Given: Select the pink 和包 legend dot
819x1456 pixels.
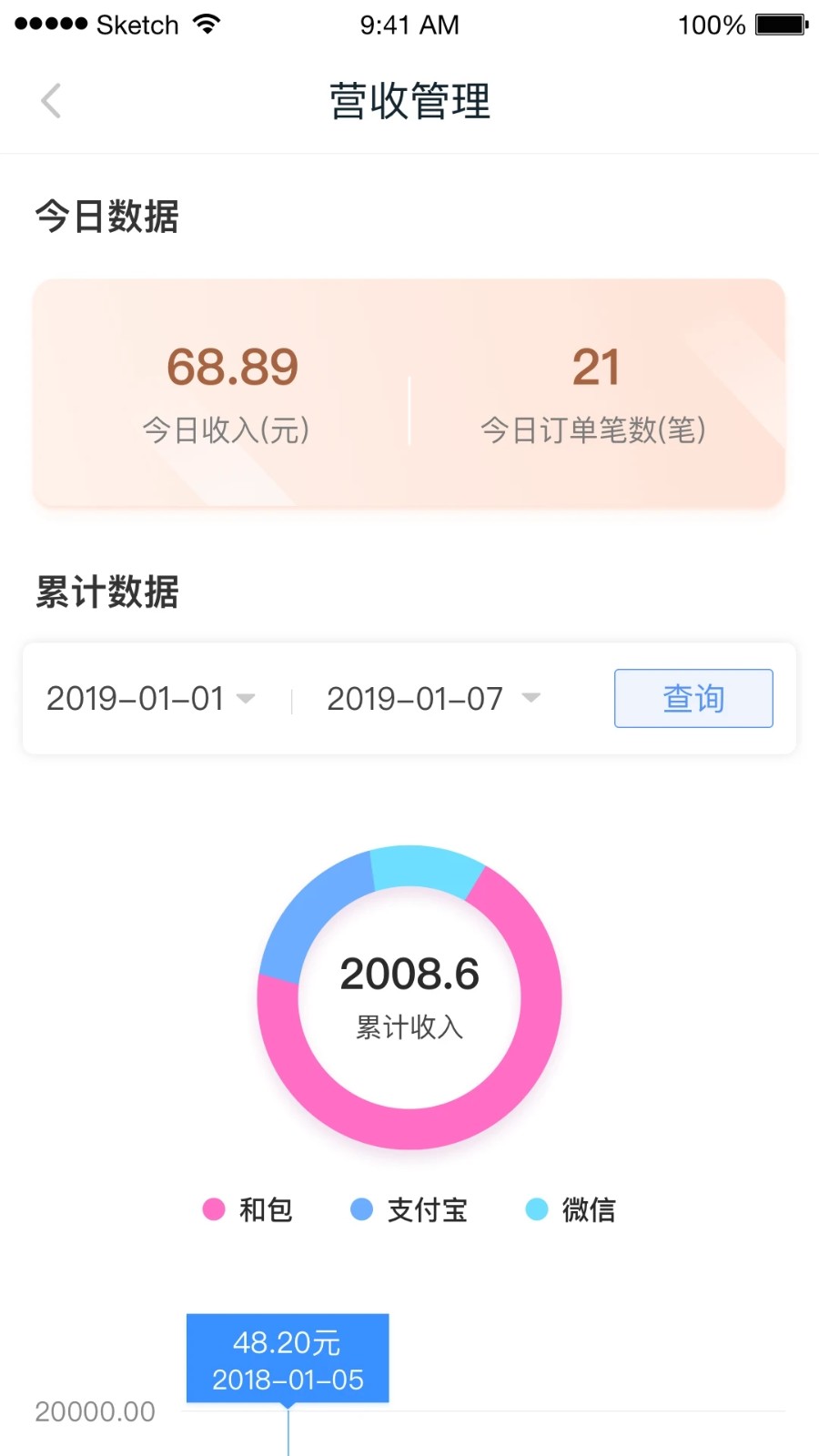Looking at the screenshot, I should pyautogui.click(x=213, y=1209).
